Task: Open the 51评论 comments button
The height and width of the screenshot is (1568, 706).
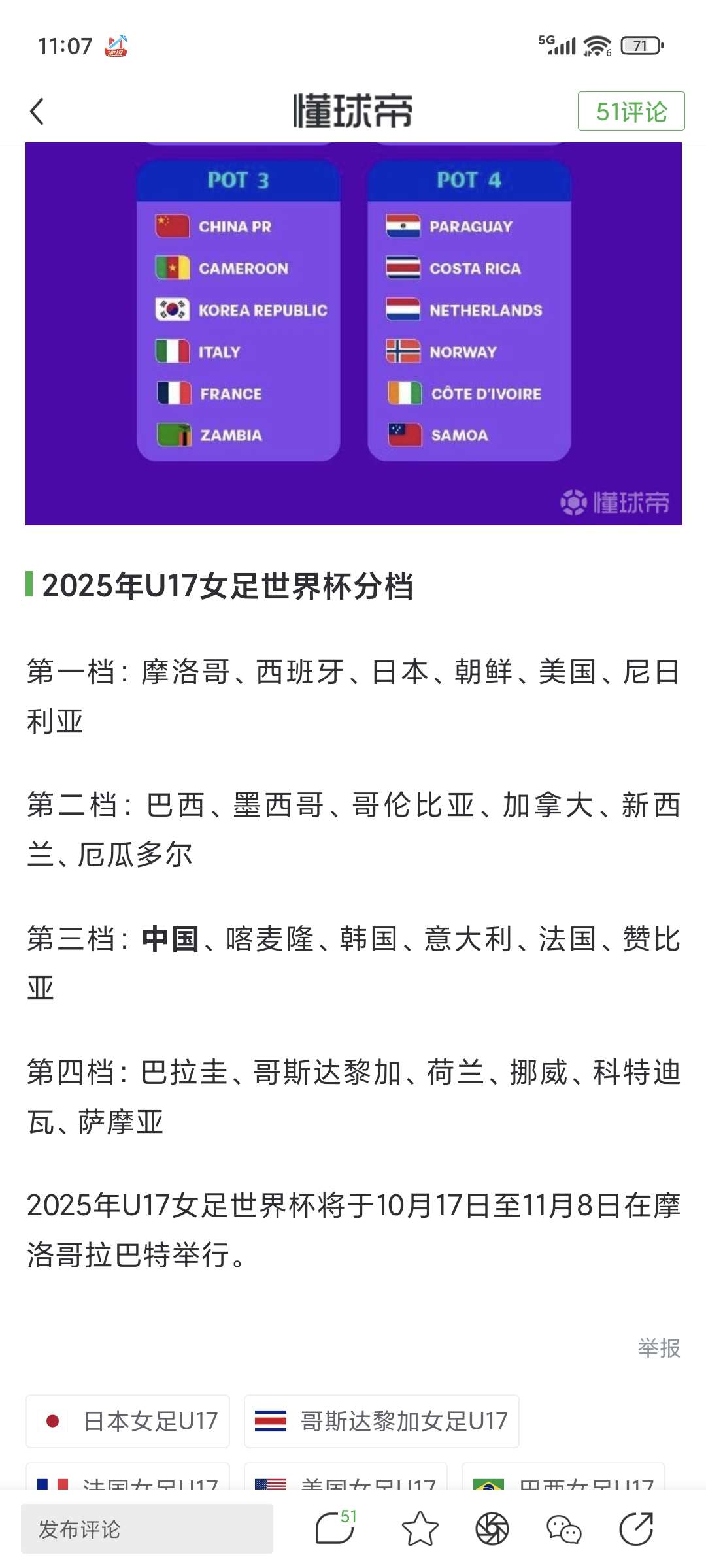Action: tap(631, 112)
